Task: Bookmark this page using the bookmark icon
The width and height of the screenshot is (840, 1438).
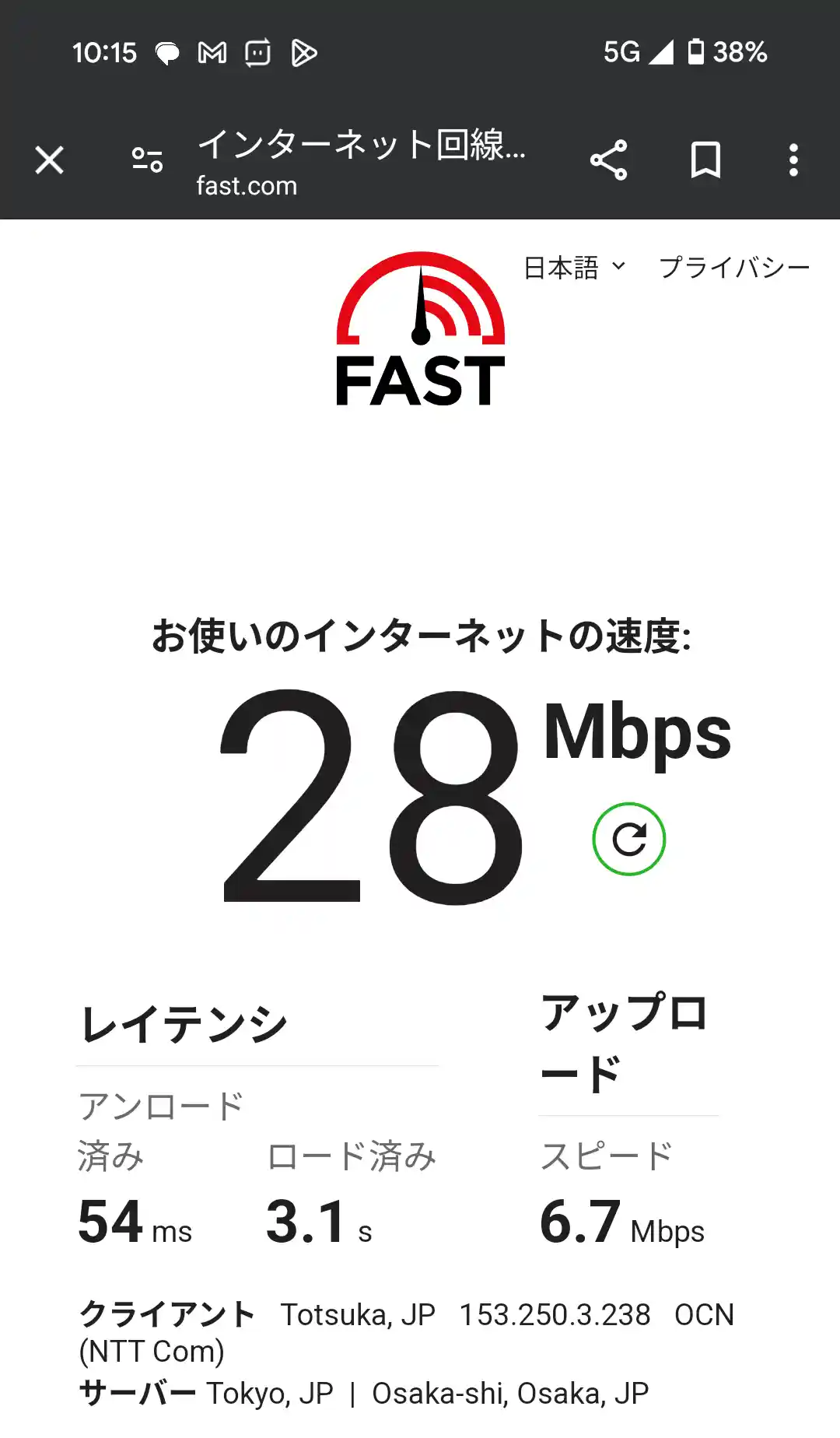Action: coord(705,160)
